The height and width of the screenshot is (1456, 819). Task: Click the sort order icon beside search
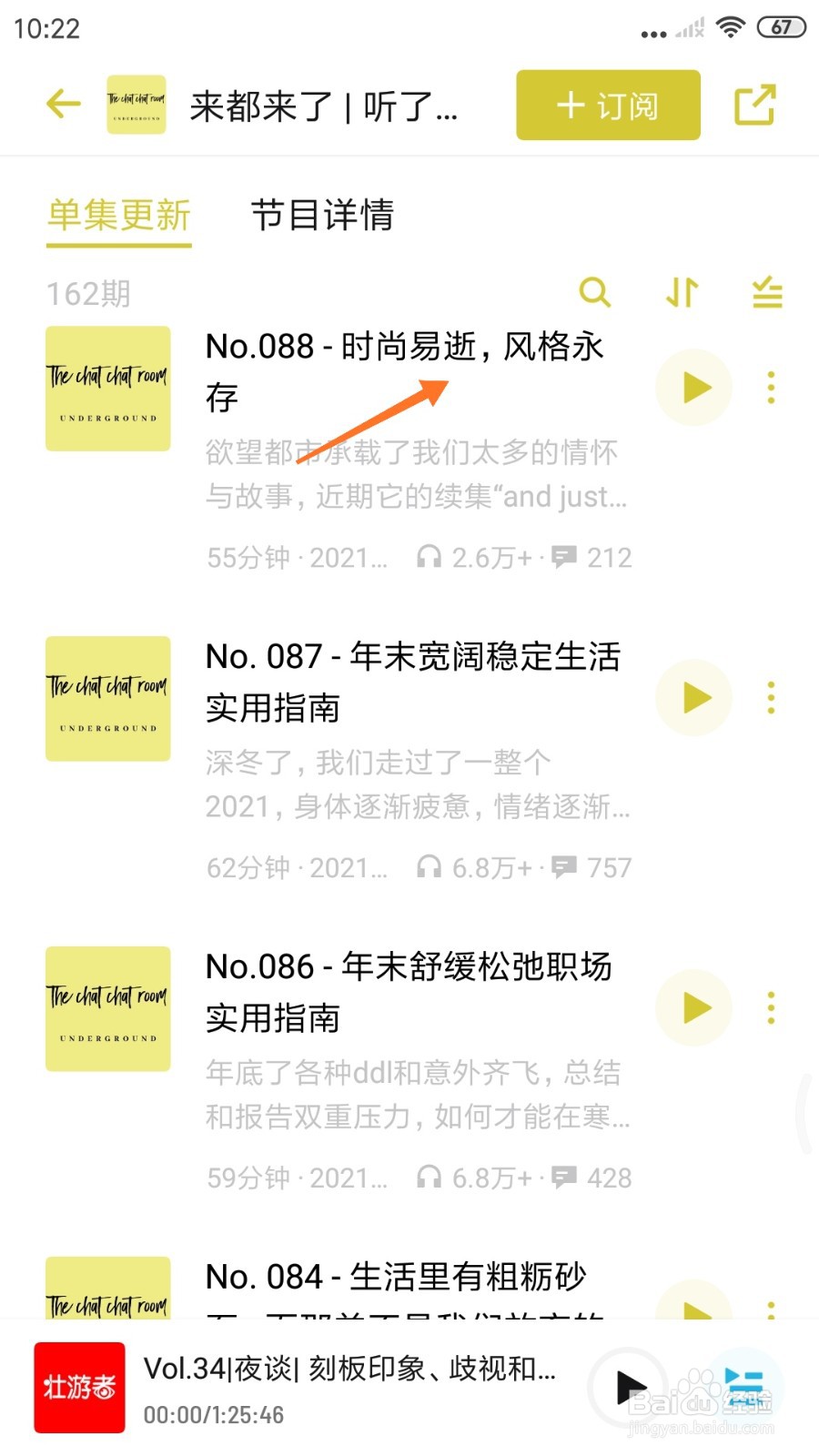pyautogui.click(x=681, y=293)
